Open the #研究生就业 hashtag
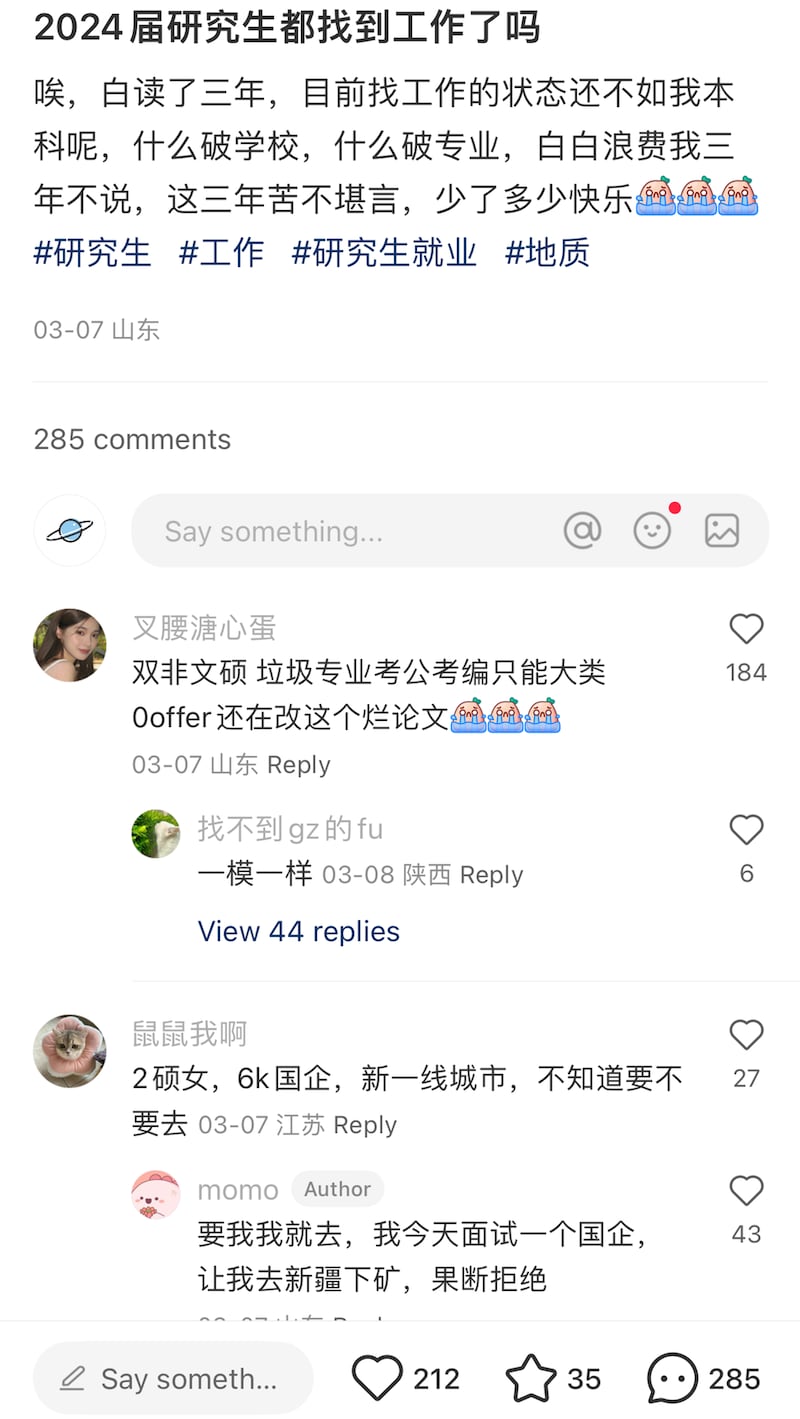Viewport: 800px width, 1419px height. 384,253
